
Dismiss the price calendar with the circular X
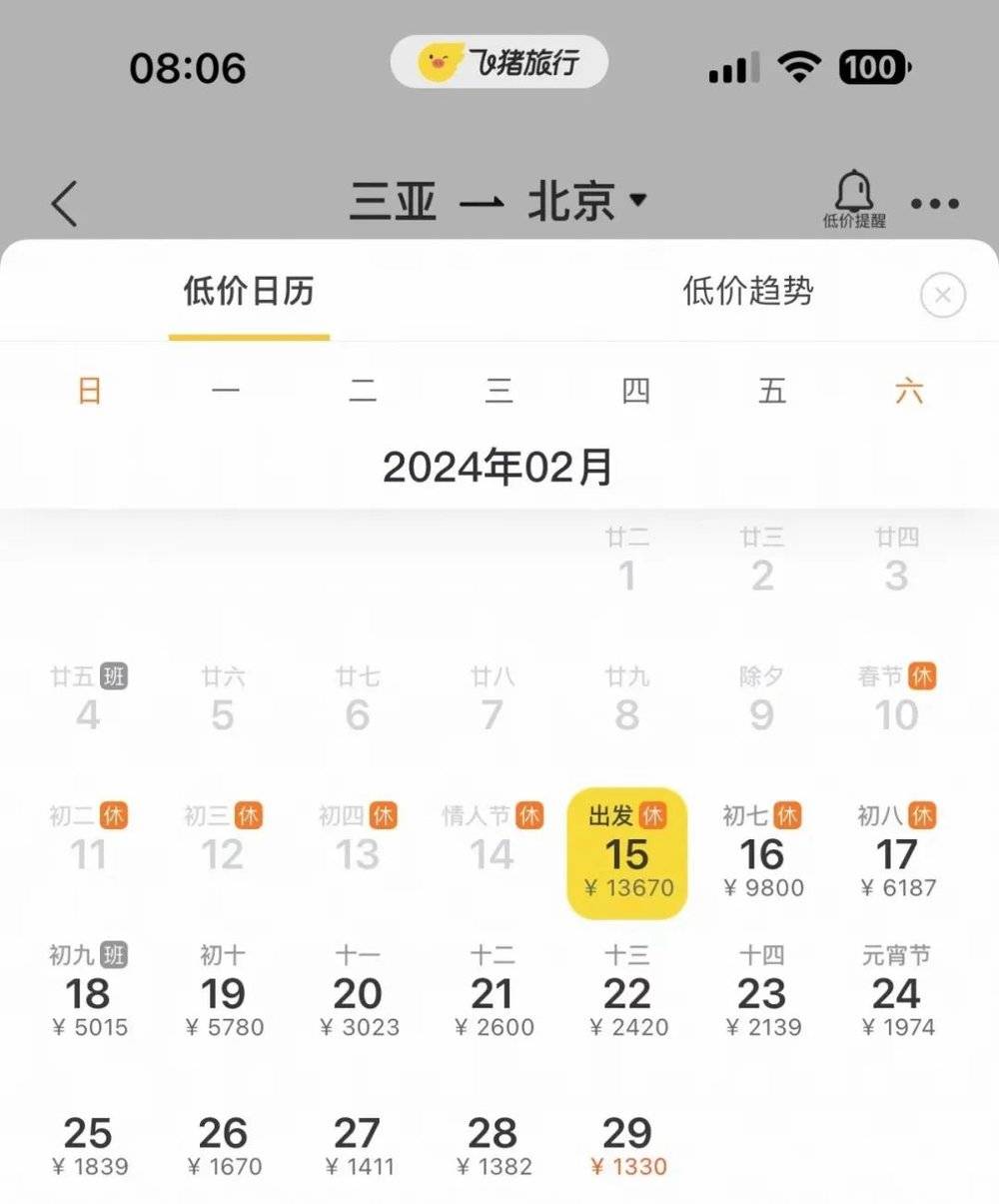pyautogui.click(x=941, y=294)
